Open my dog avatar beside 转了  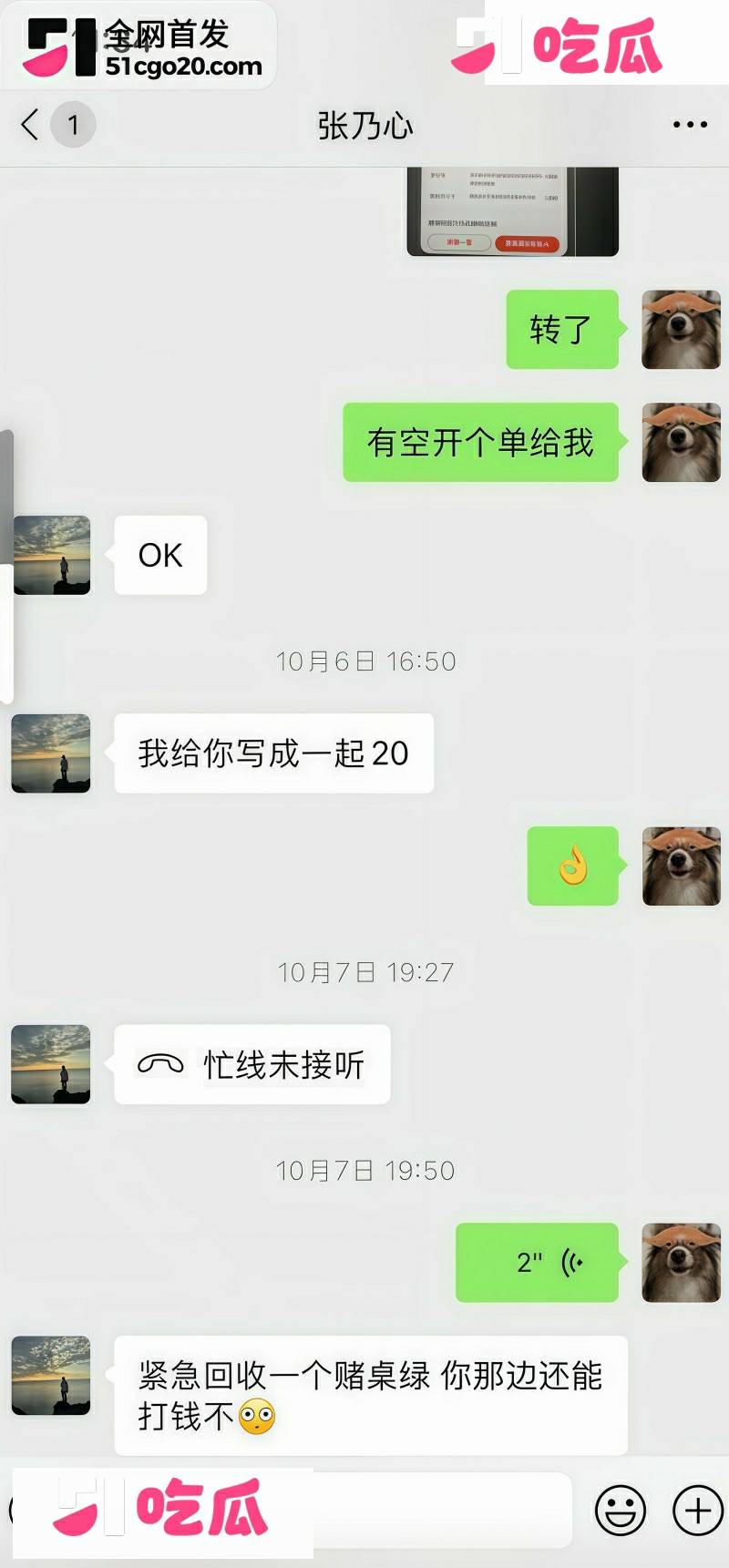(681, 330)
